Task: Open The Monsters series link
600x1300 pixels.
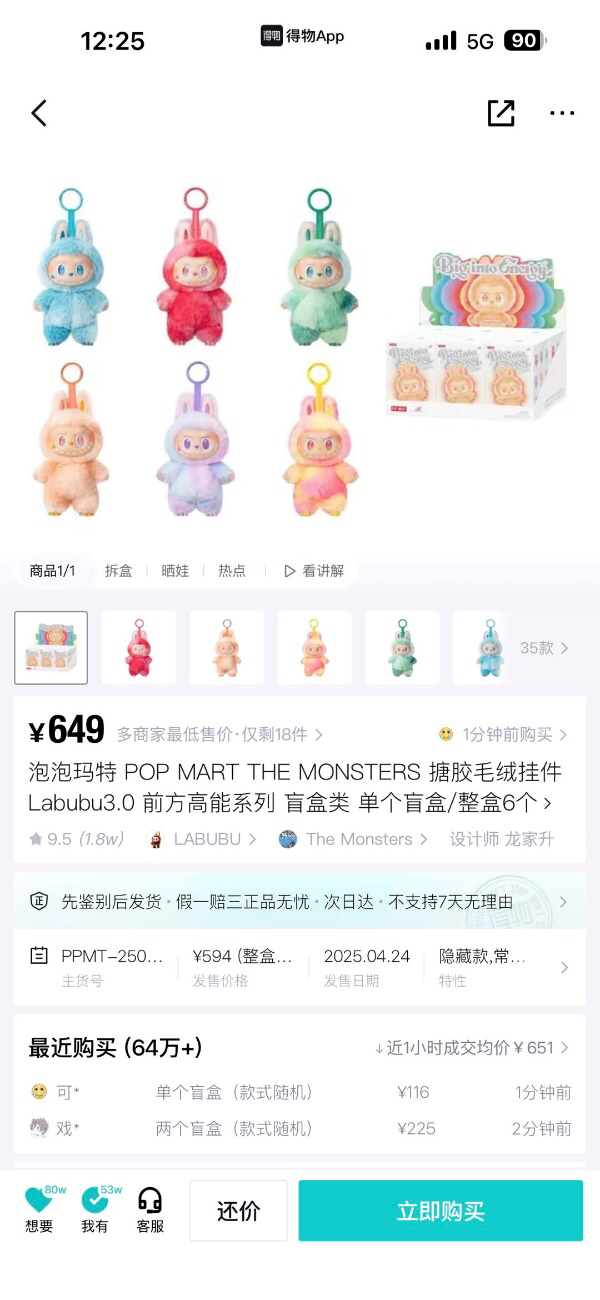Action: tap(357, 839)
